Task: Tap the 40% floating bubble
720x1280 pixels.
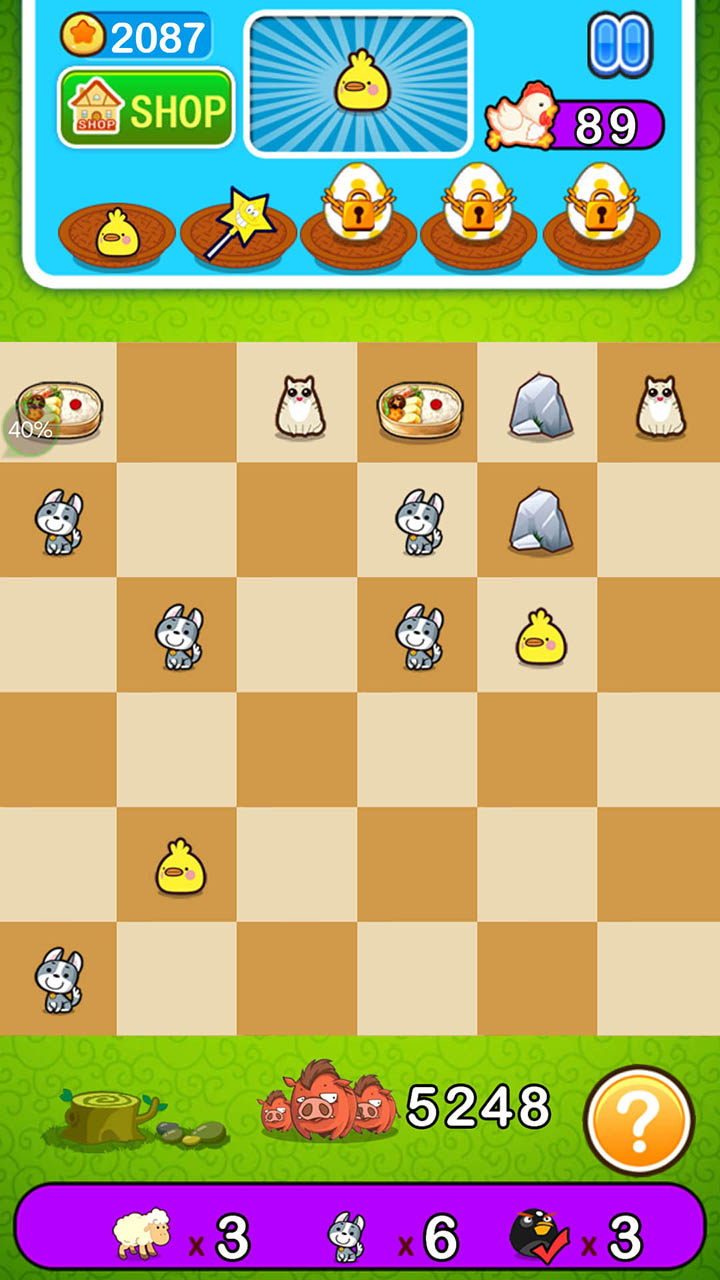Action: pos(30,429)
